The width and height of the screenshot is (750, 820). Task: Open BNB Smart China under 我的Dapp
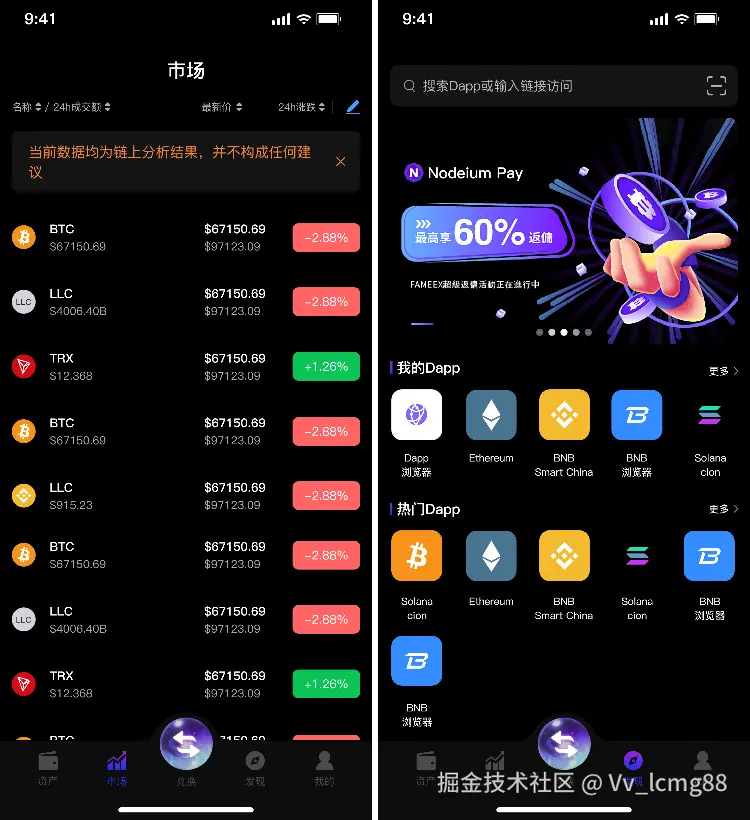564,415
